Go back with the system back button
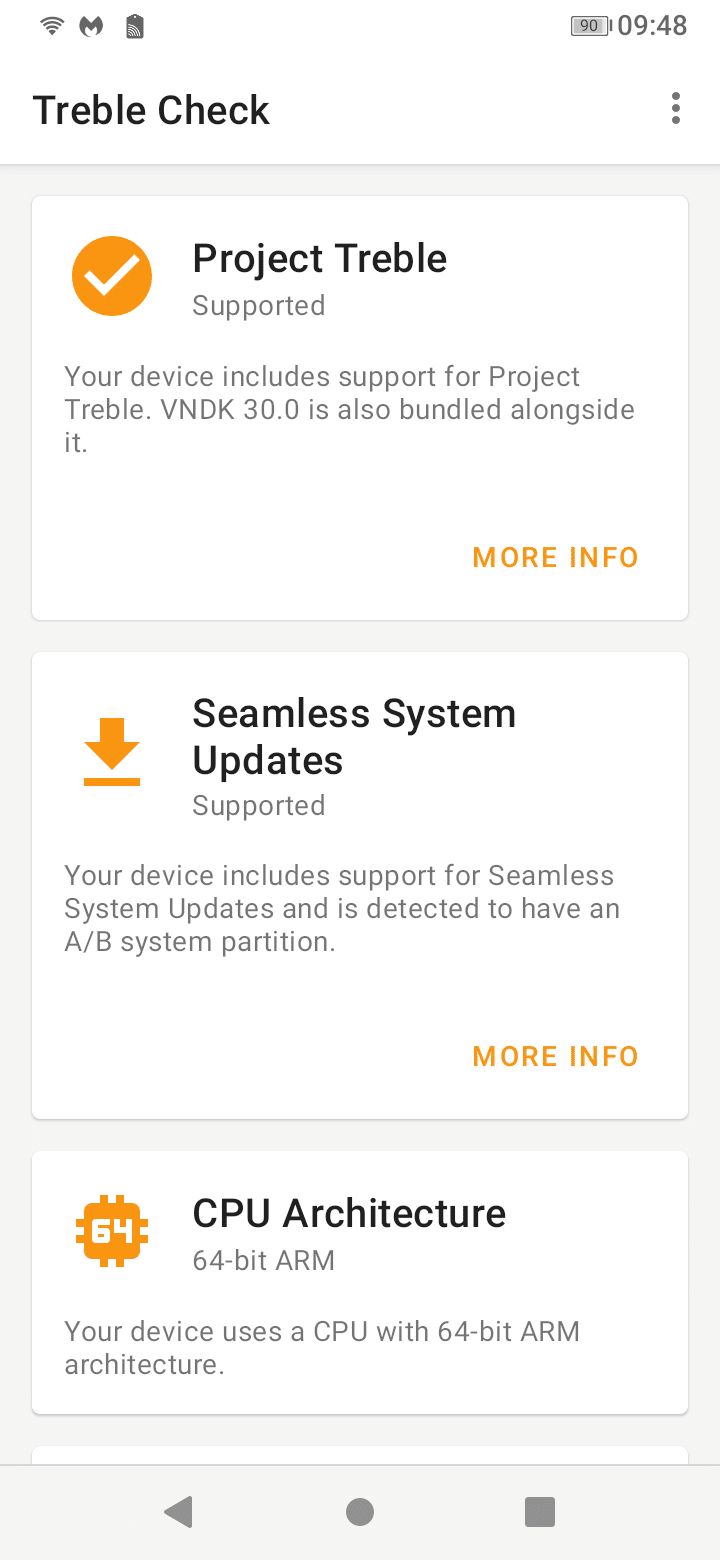The width and height of the screenshot is (720, 1560). coord(179,1512)
